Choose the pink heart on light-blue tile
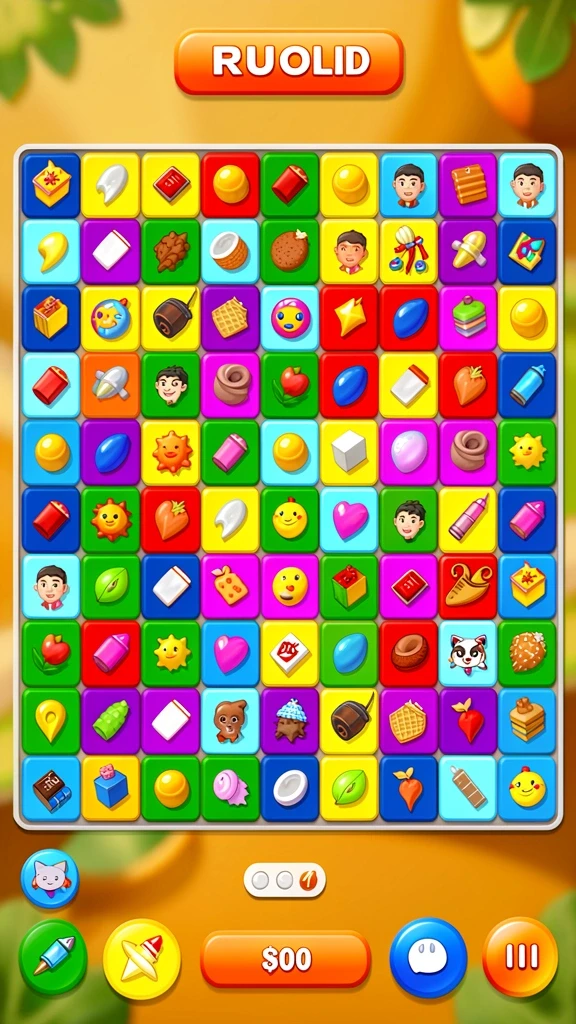This screenshot has width=576, height=1024. coord(349,520)
